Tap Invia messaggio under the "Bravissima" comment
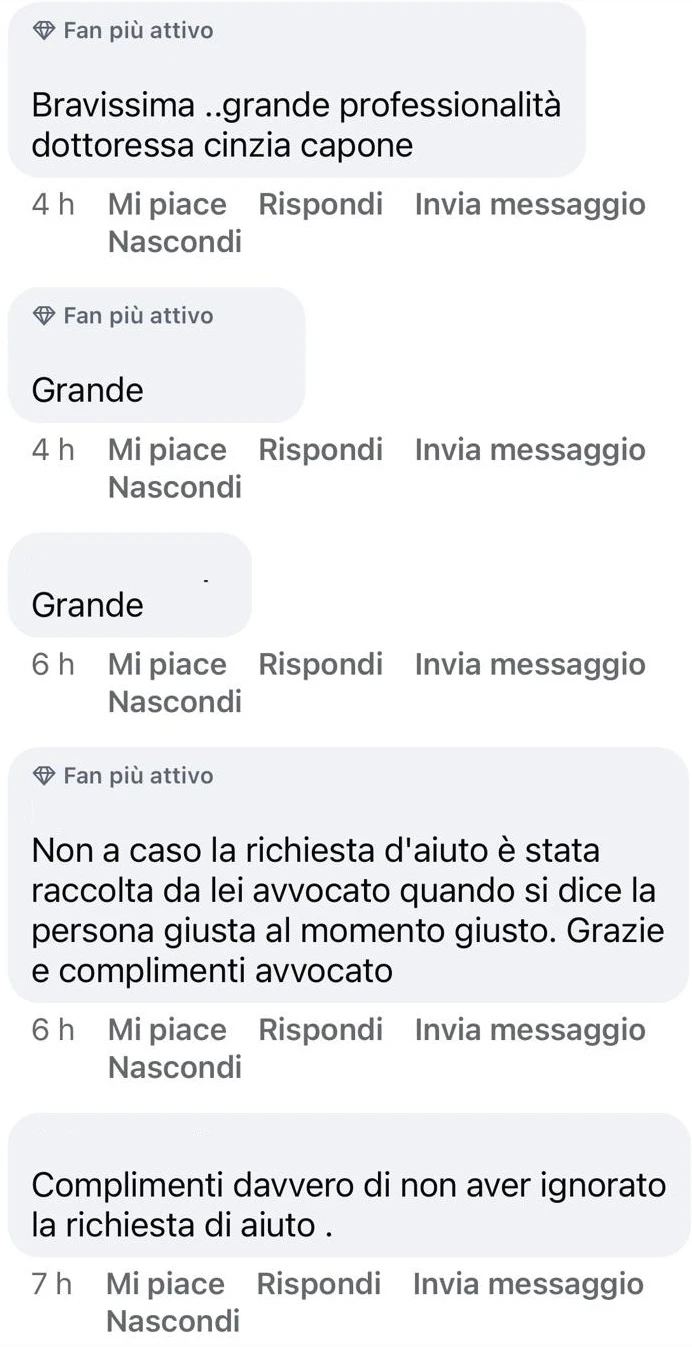This screenshot has height=1347, width=692. pos(530,205)
